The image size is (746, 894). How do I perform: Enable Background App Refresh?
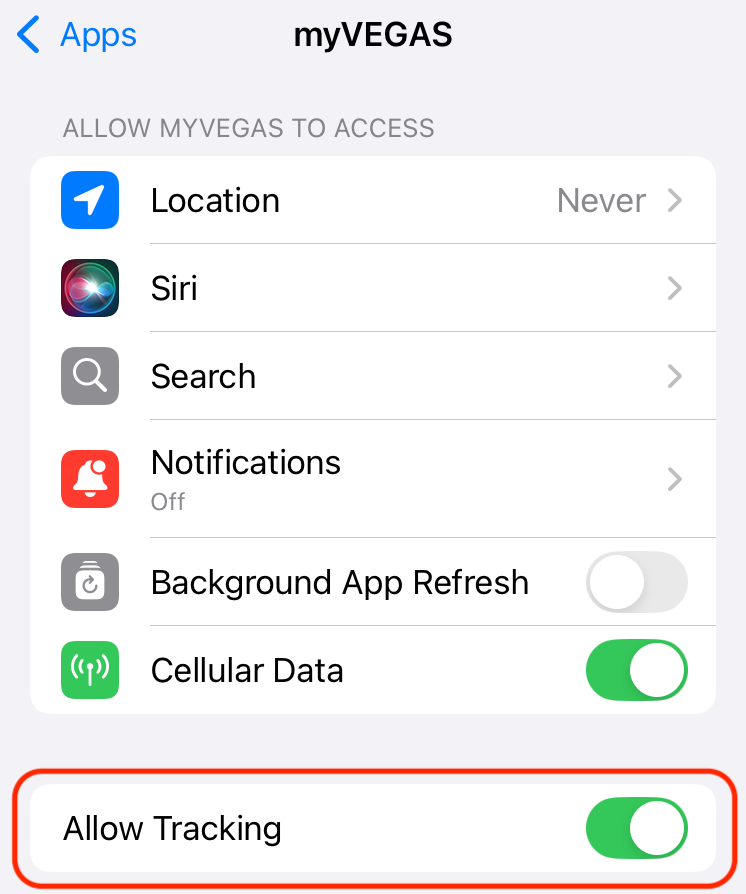636,582
